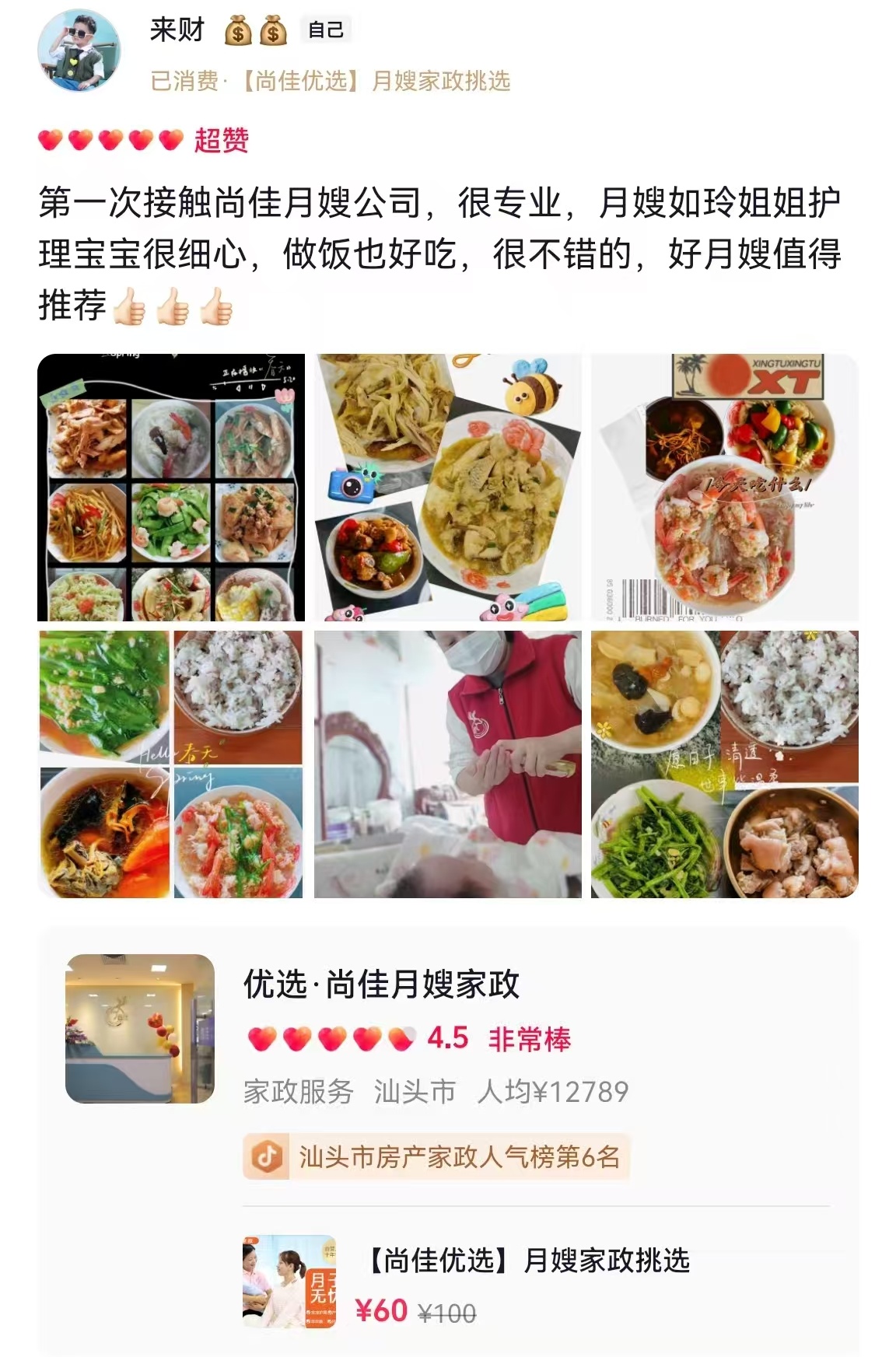View the photo with green vegetables and shrimp
896x1357 pixels.
171,764
